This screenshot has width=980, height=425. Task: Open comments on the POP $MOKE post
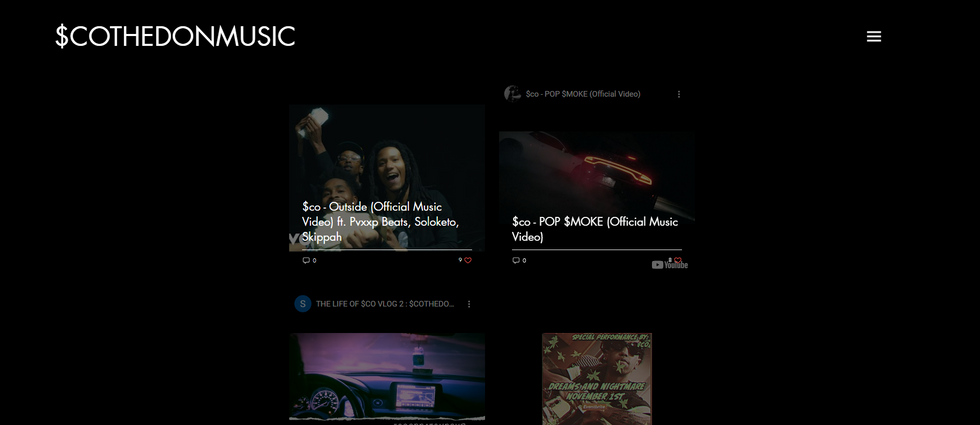pos(517,260)
